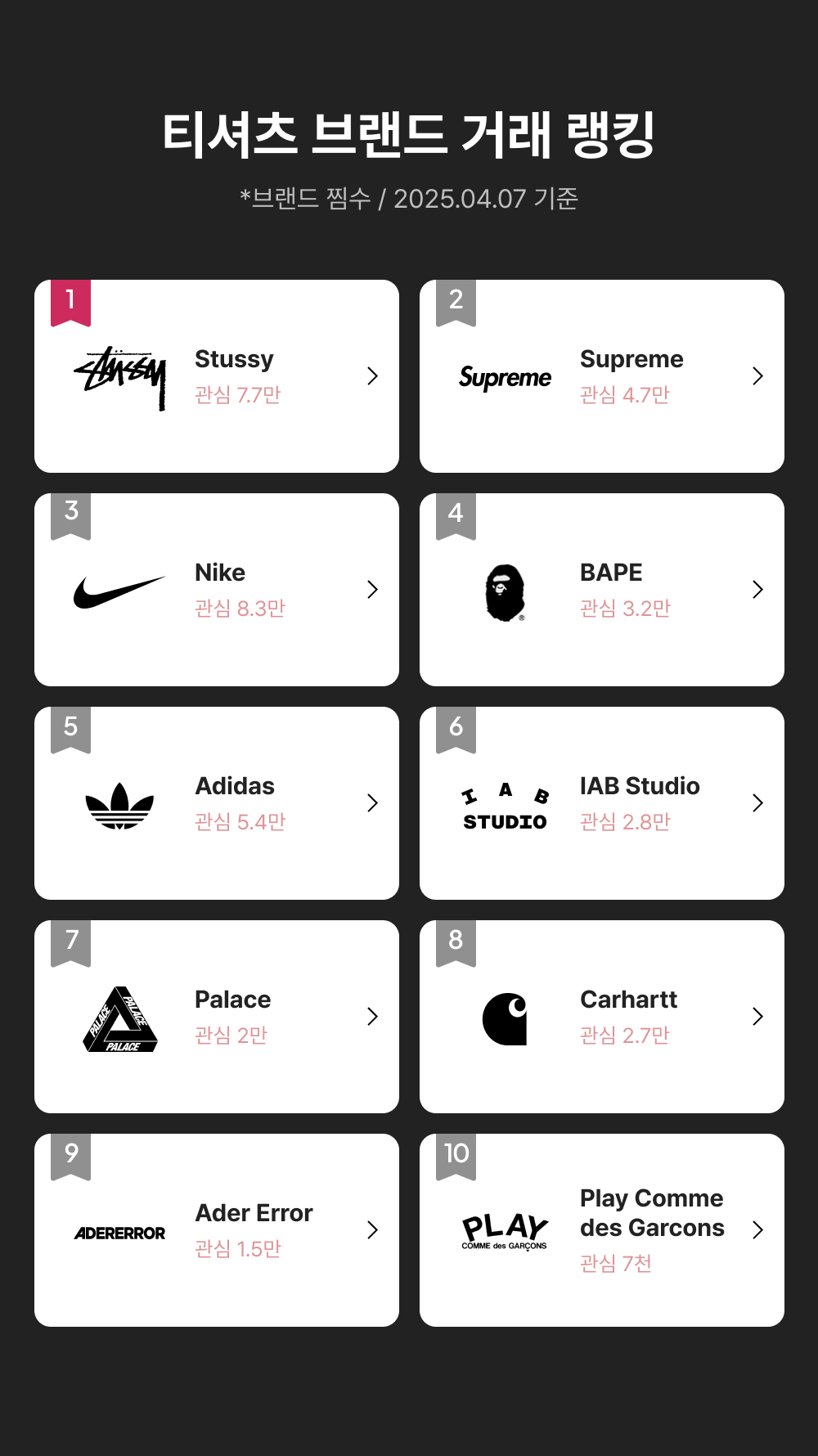Select Play Comme des Garcons card
Screen dimensions: 818x1456
602,1230
